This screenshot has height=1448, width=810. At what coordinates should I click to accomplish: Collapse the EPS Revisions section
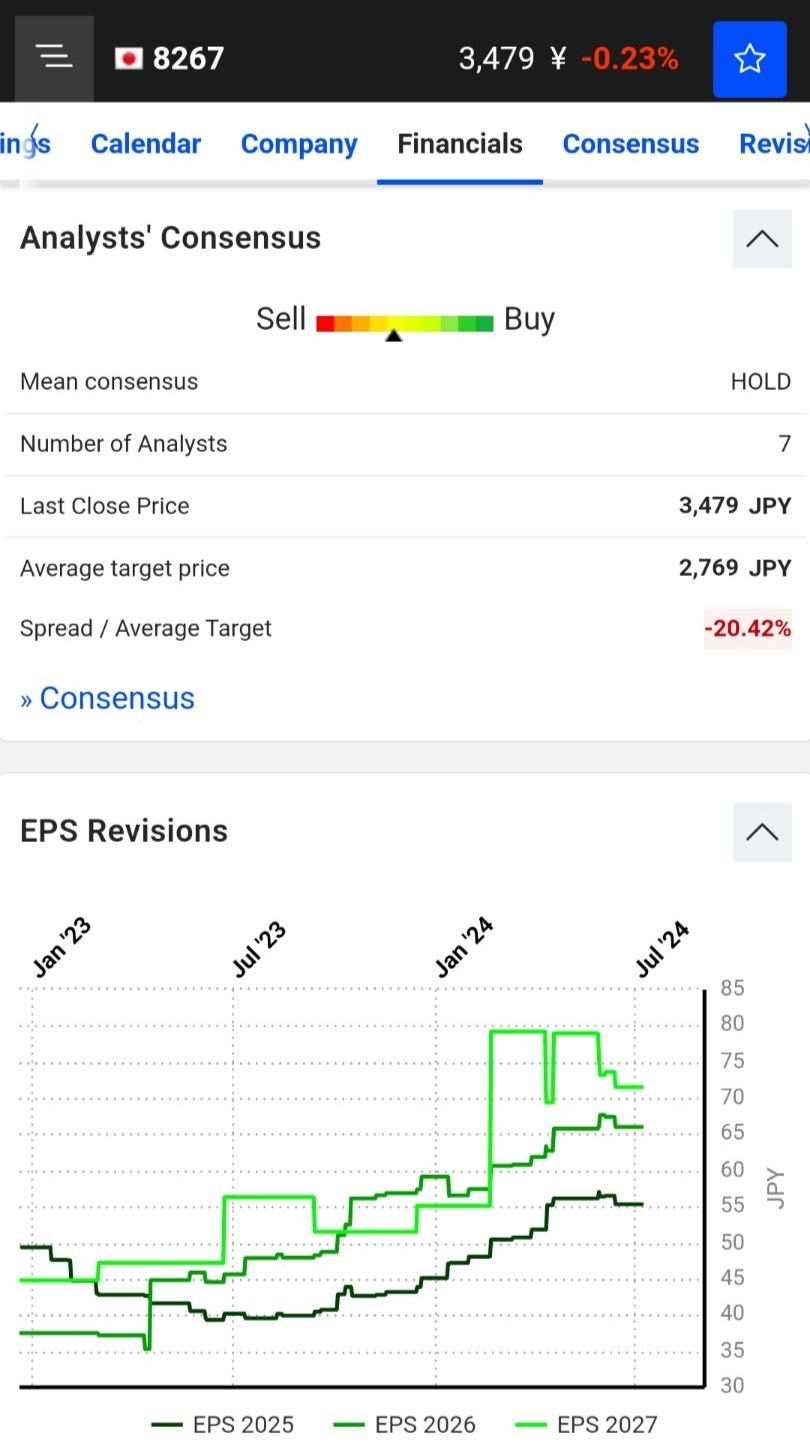[761, 831]
